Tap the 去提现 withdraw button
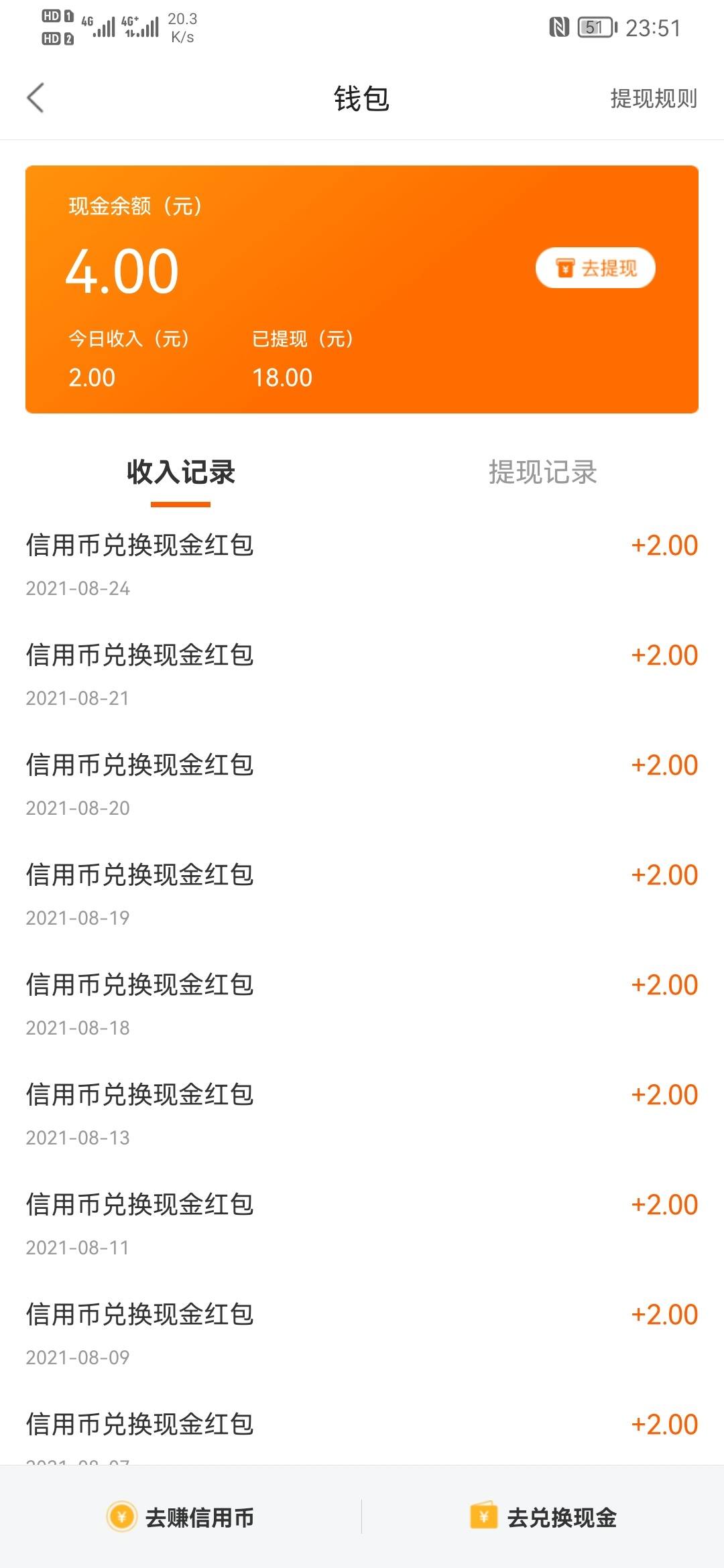Image resolution: width=724 pixels, height=1568 pixels. point(595,268)
